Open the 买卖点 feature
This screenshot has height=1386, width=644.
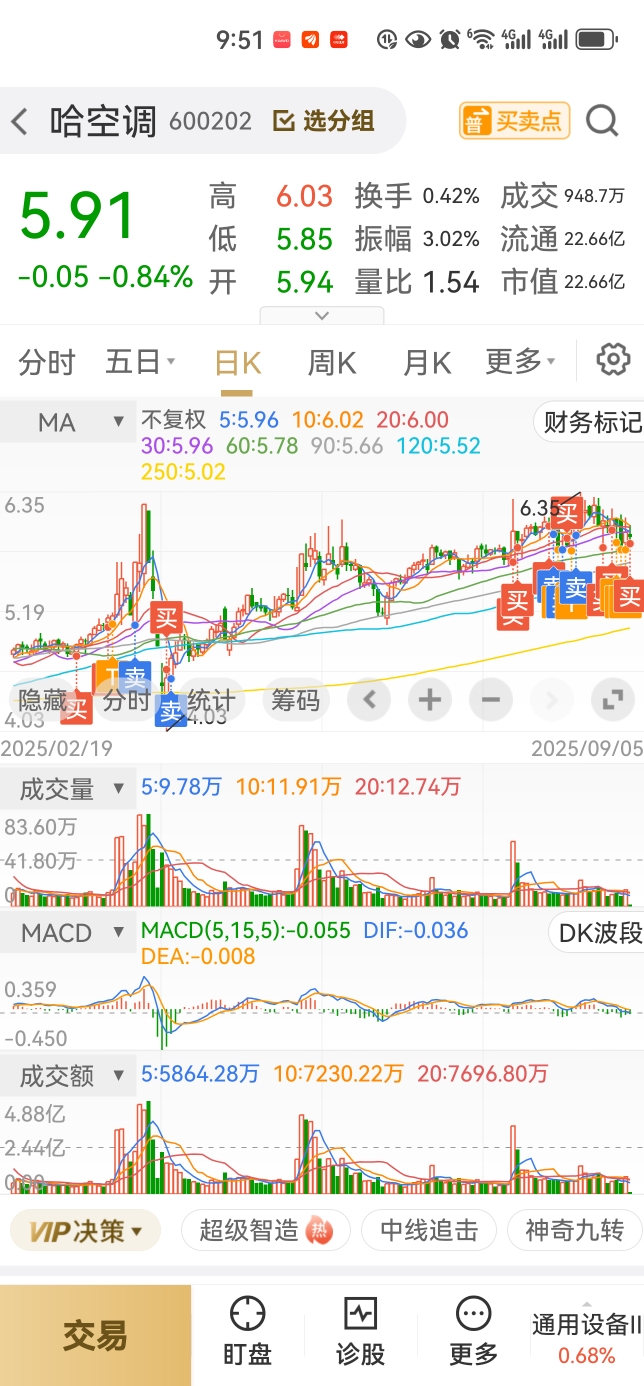pyautogui.click(x=515, y=121)
